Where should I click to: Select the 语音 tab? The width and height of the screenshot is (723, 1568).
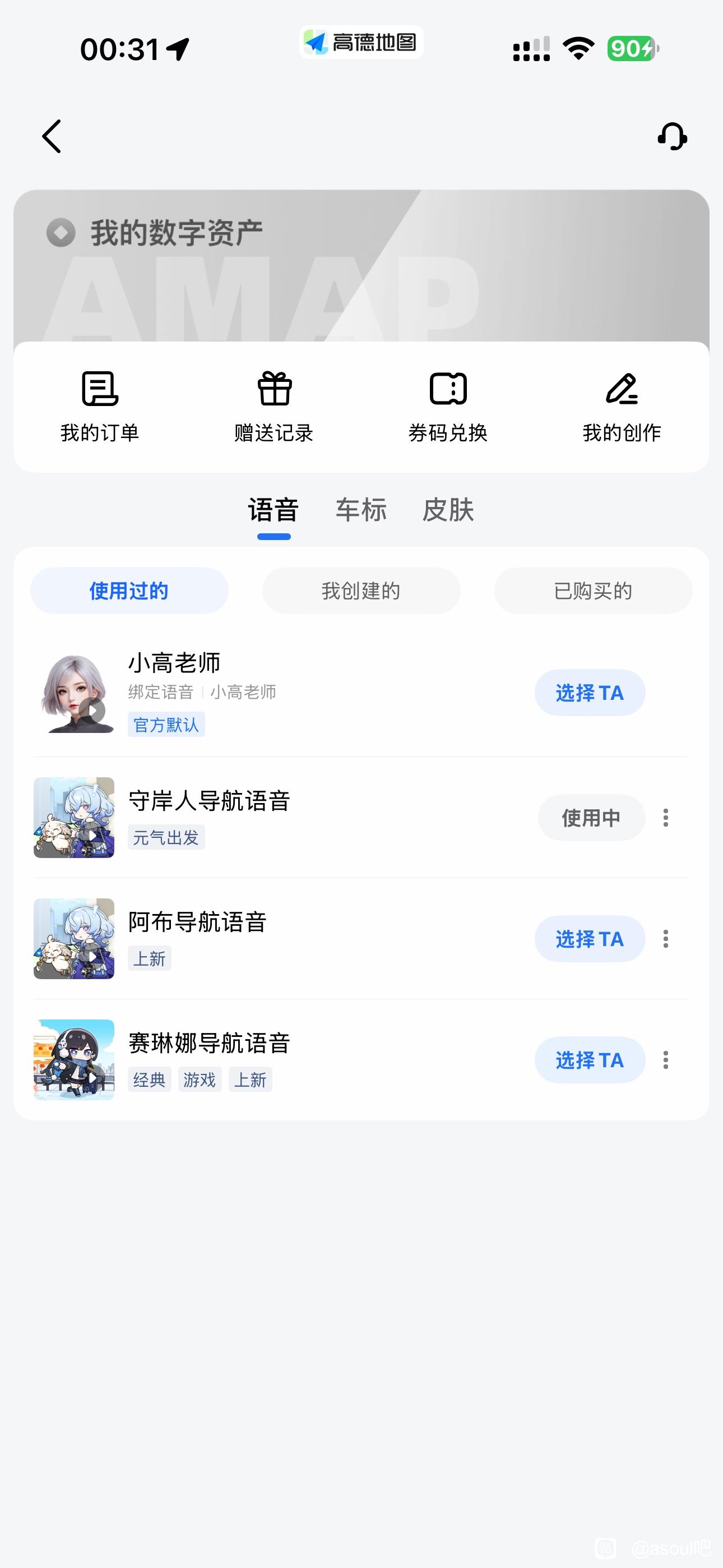274,510
